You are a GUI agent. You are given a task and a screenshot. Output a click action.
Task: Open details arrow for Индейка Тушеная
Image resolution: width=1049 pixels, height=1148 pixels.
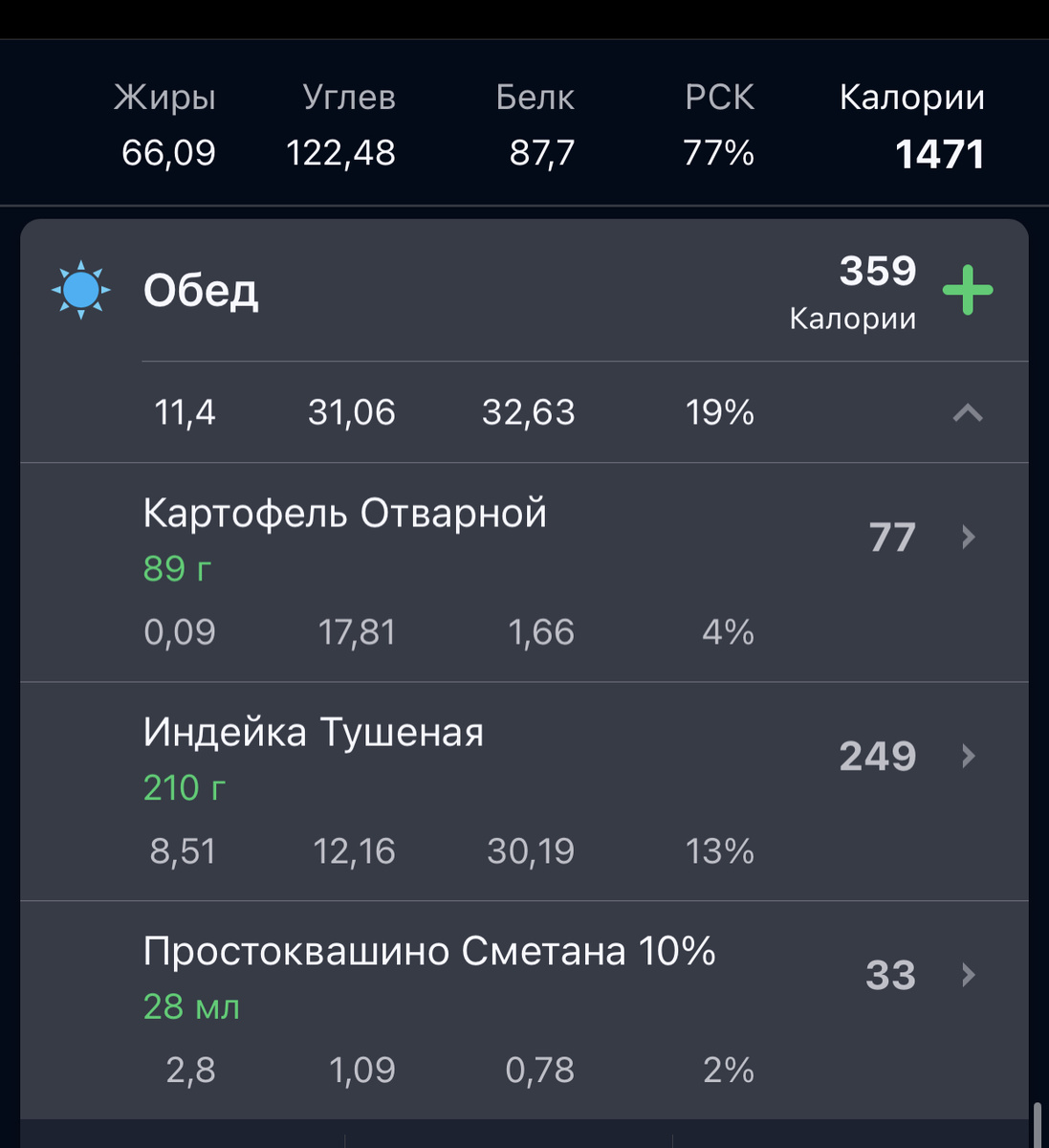(969, 756)
